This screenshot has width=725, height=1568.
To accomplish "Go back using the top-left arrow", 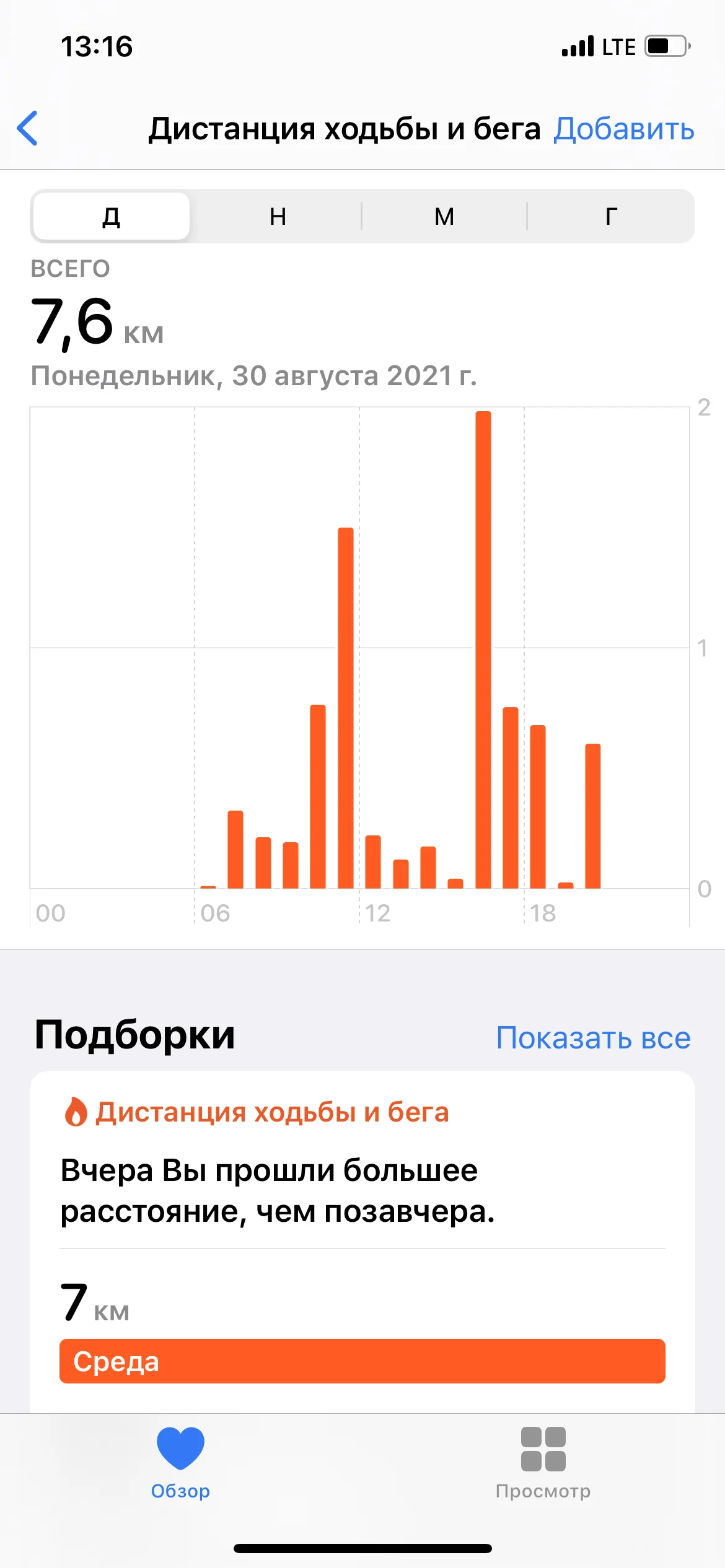I will (28, 128).
